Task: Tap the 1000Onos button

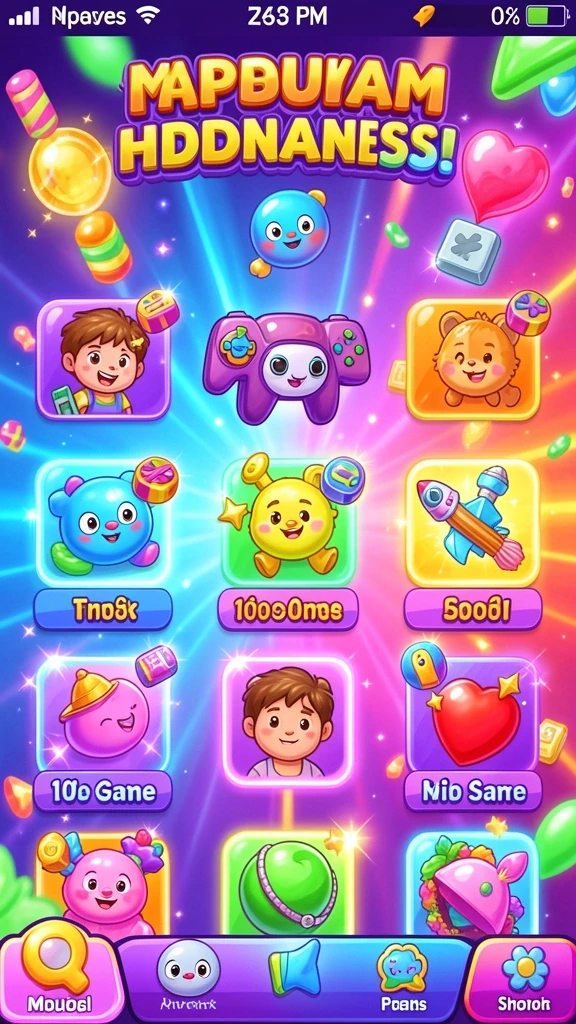Action: tap(288, 610)
